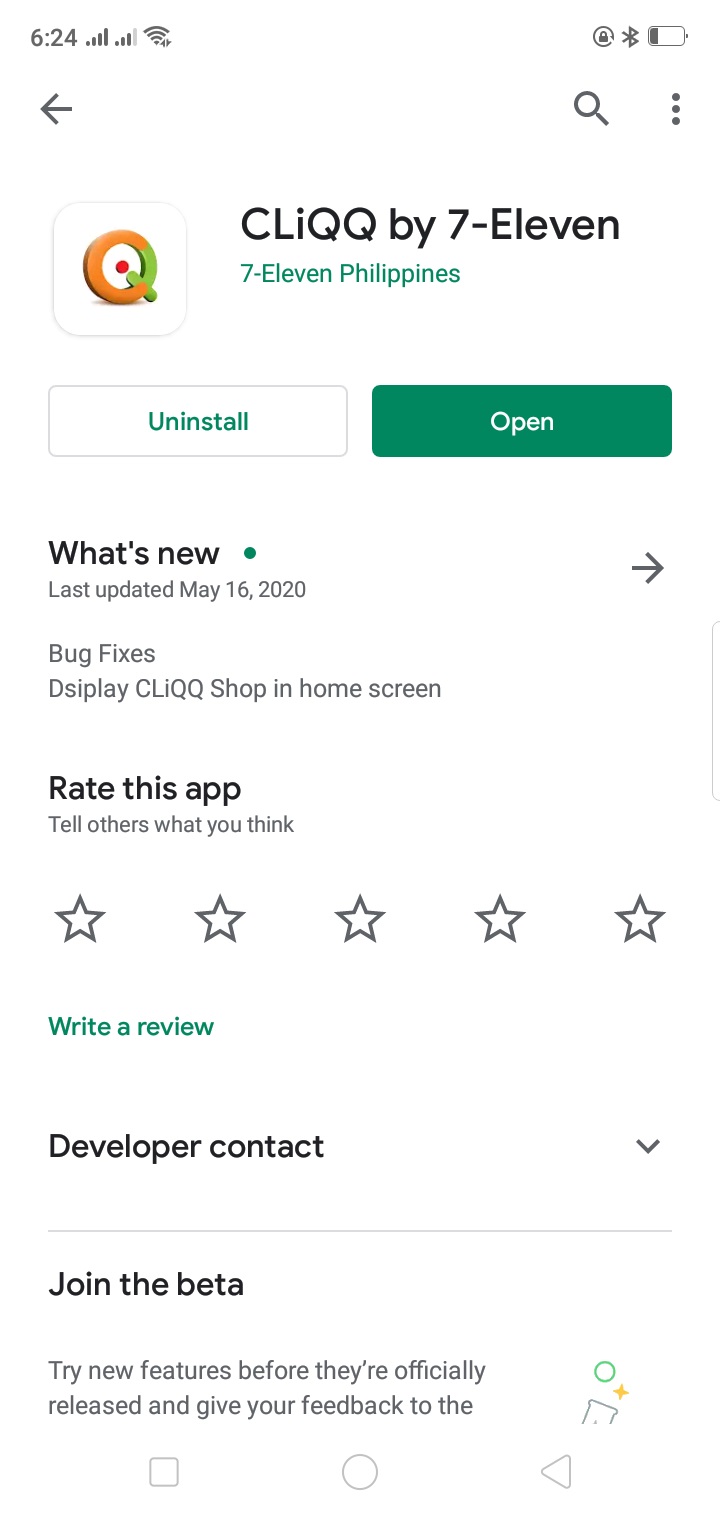The width and height of the screenshot is (720, 1520).
Task: Give the app three stars
Action: tap(360, 919)
